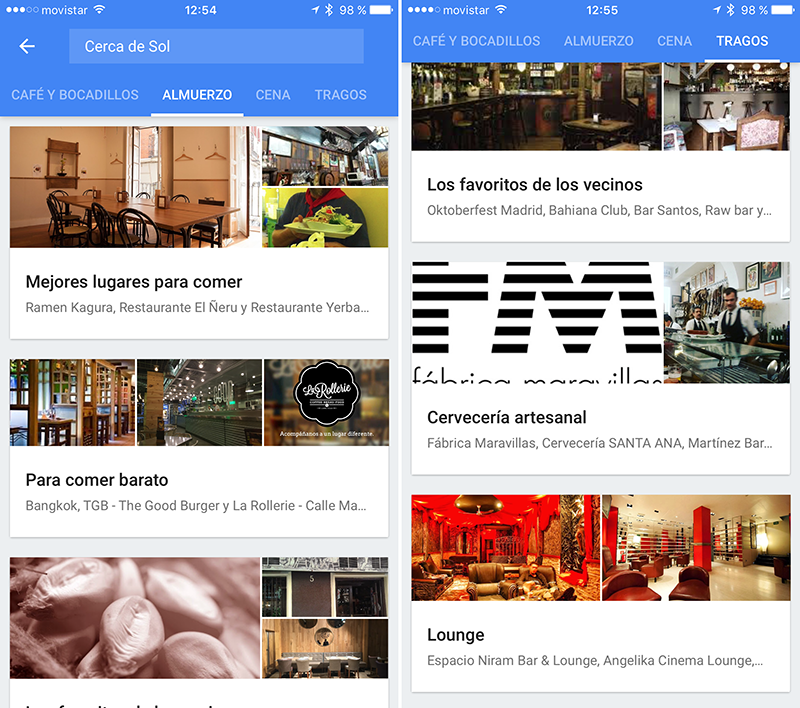Open the Cervecería artesanal card
This screenshot has width=800, height=708.
click(600, 418)
